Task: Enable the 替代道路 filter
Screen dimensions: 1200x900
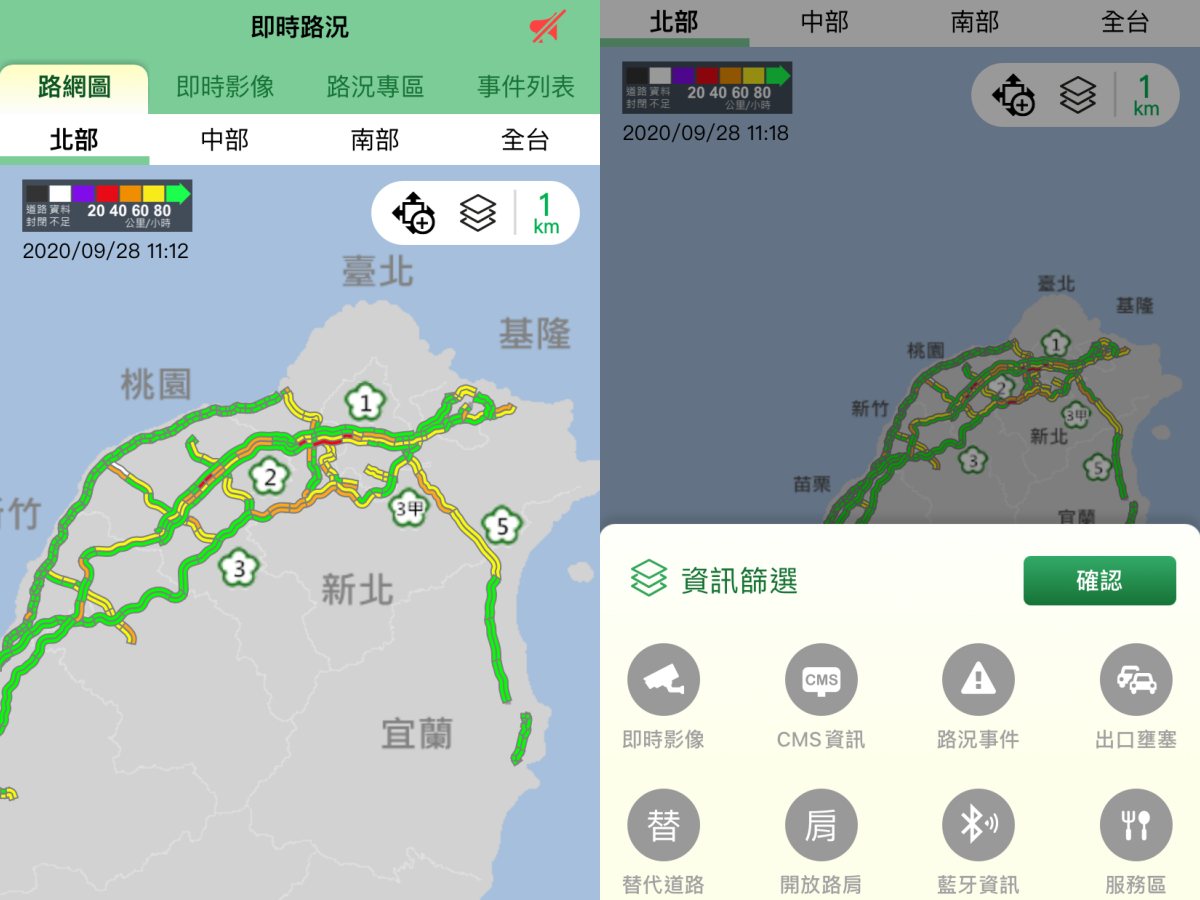Action: click(663, 826)
